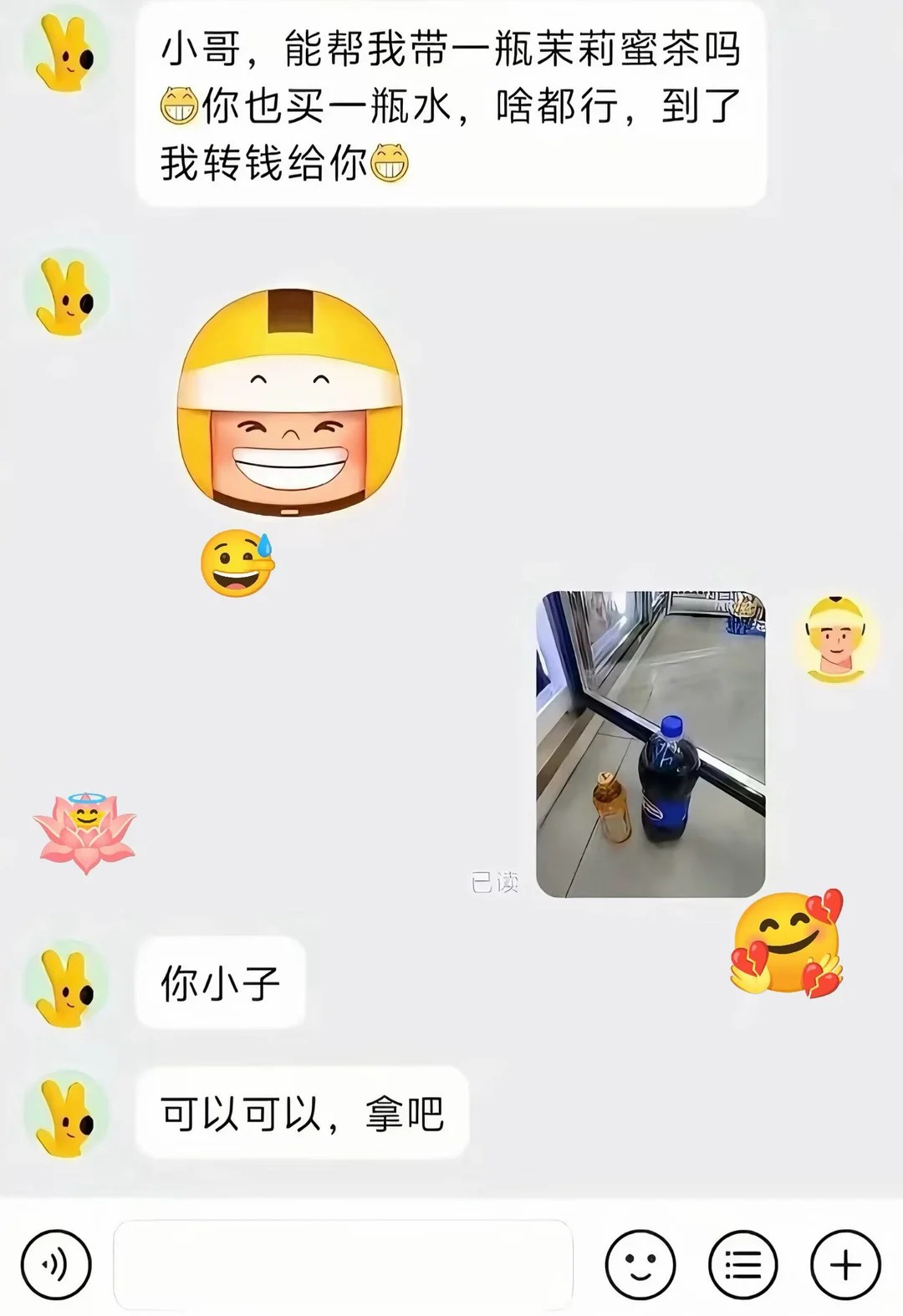Switch to voice message input
Screen dimensions: 903x1316
pos(55,1265)
